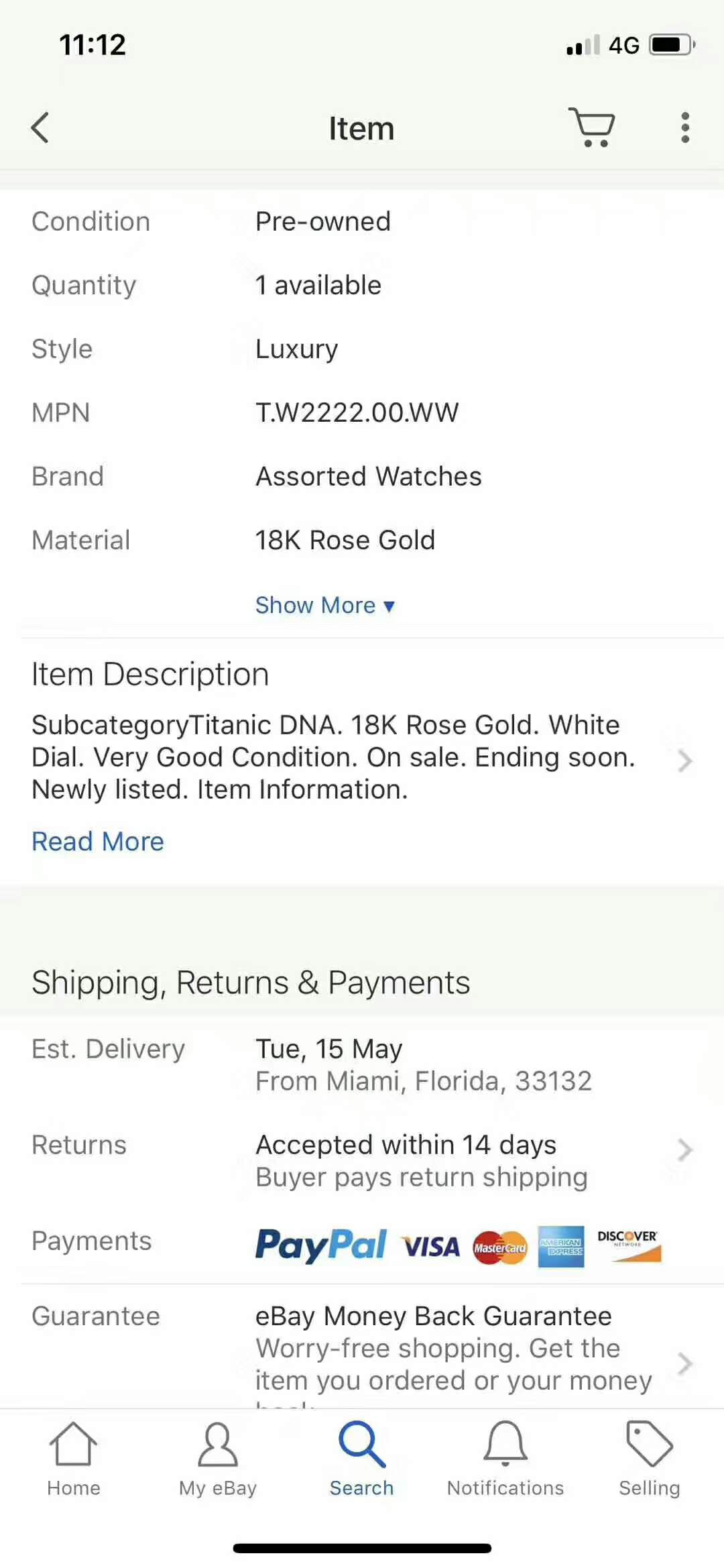Switch to the My eBay tab

[x=218, y=1460]
